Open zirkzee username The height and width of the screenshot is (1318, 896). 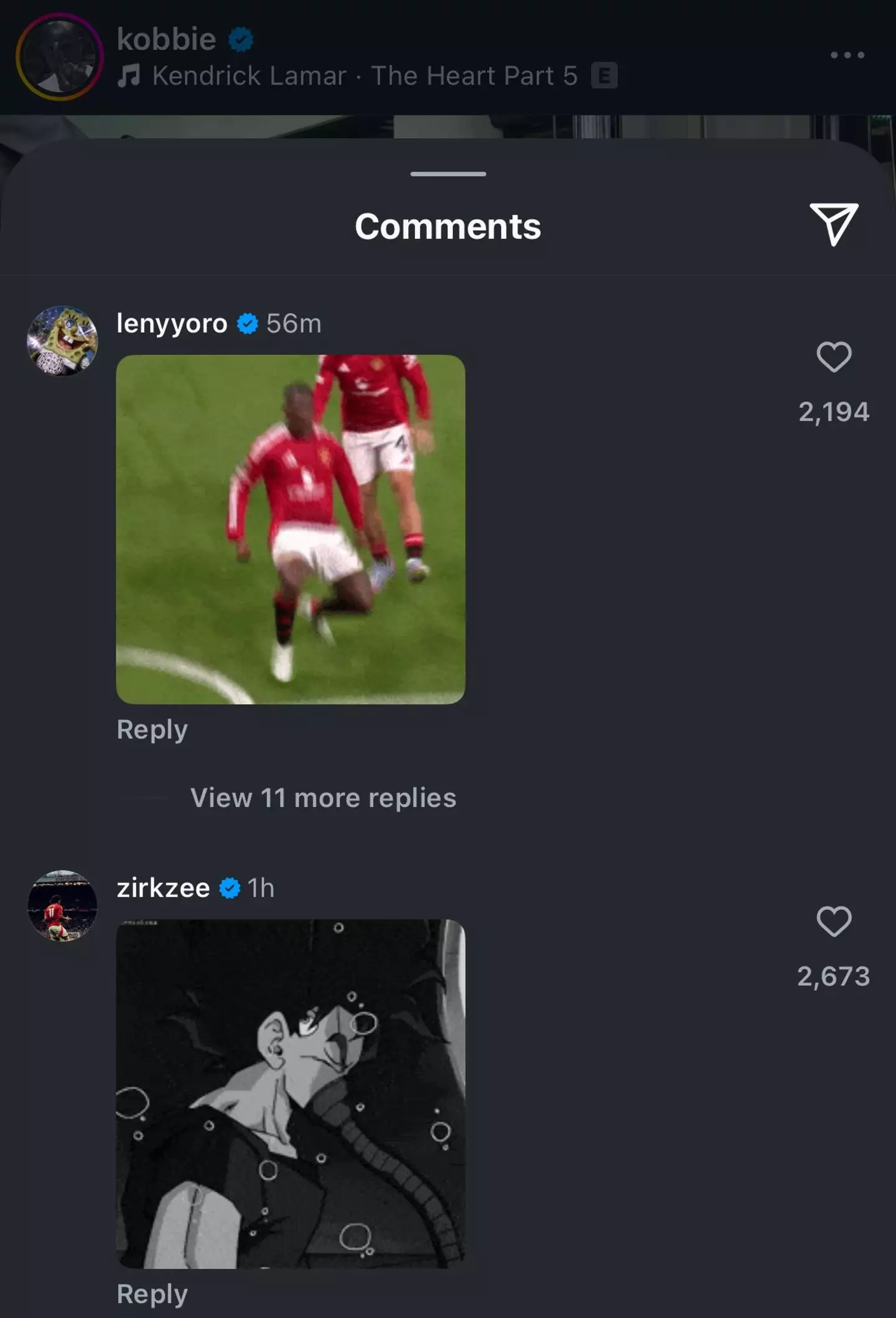click(163, 887)
